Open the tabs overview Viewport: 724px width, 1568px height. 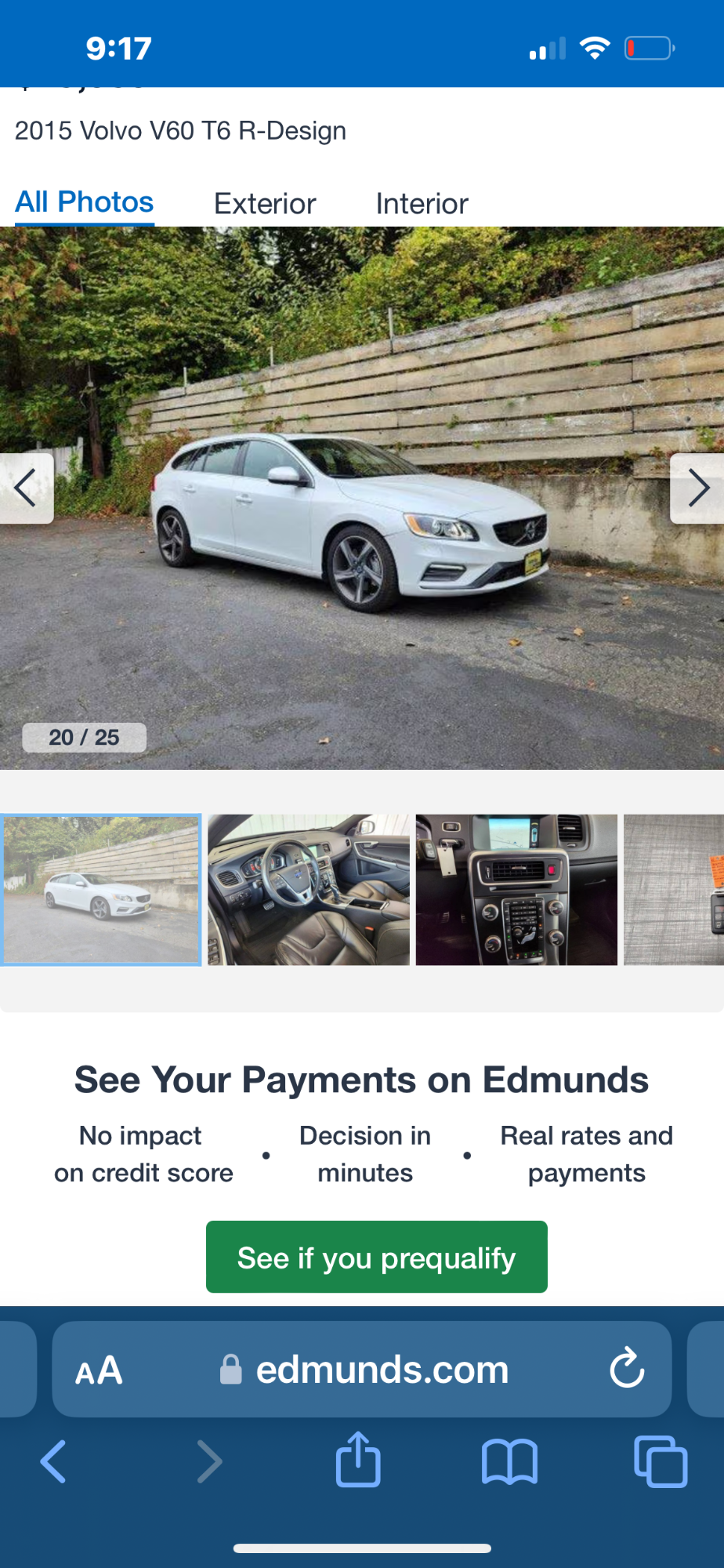661,1461
